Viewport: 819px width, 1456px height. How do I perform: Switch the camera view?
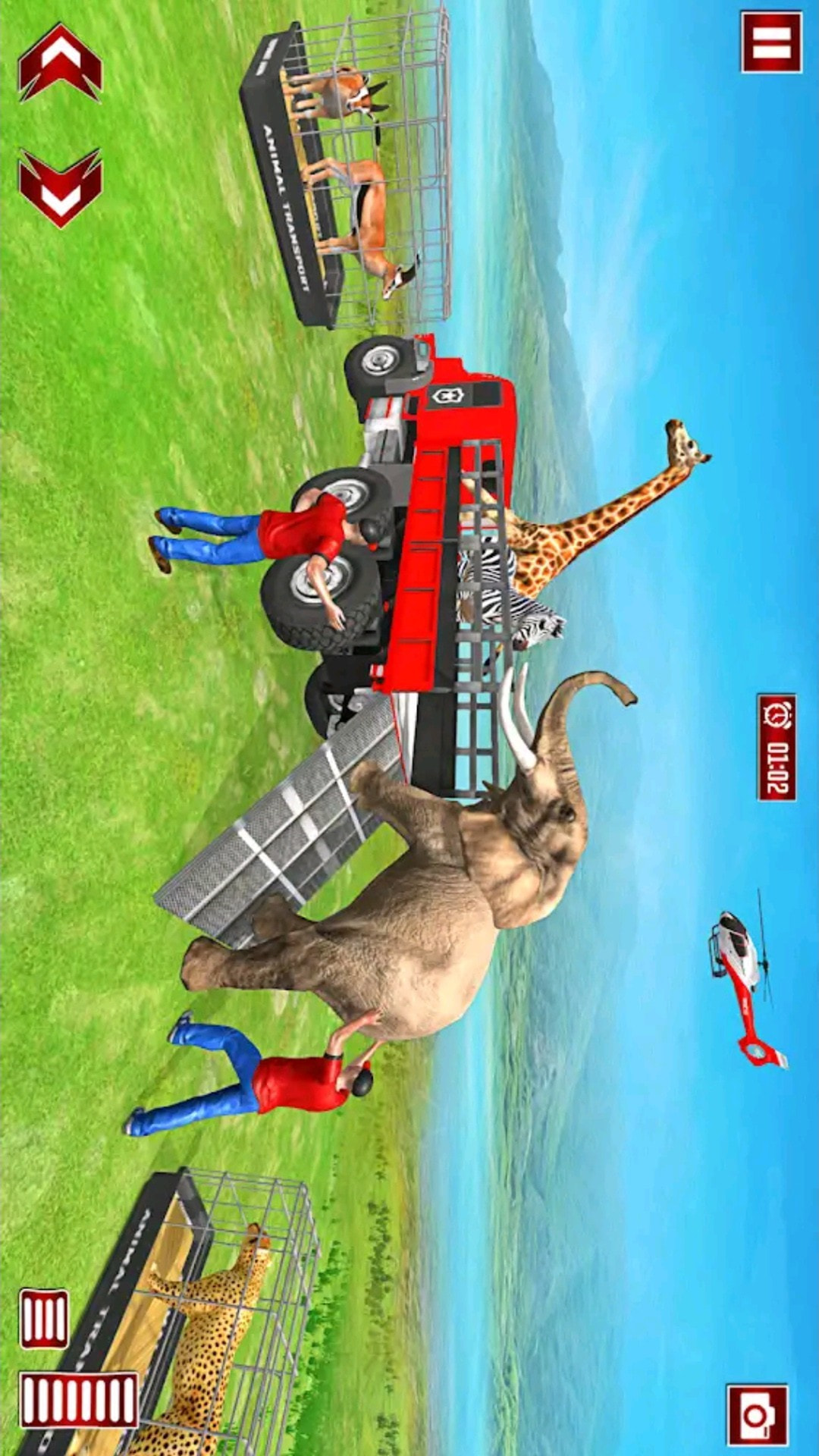757,1415
